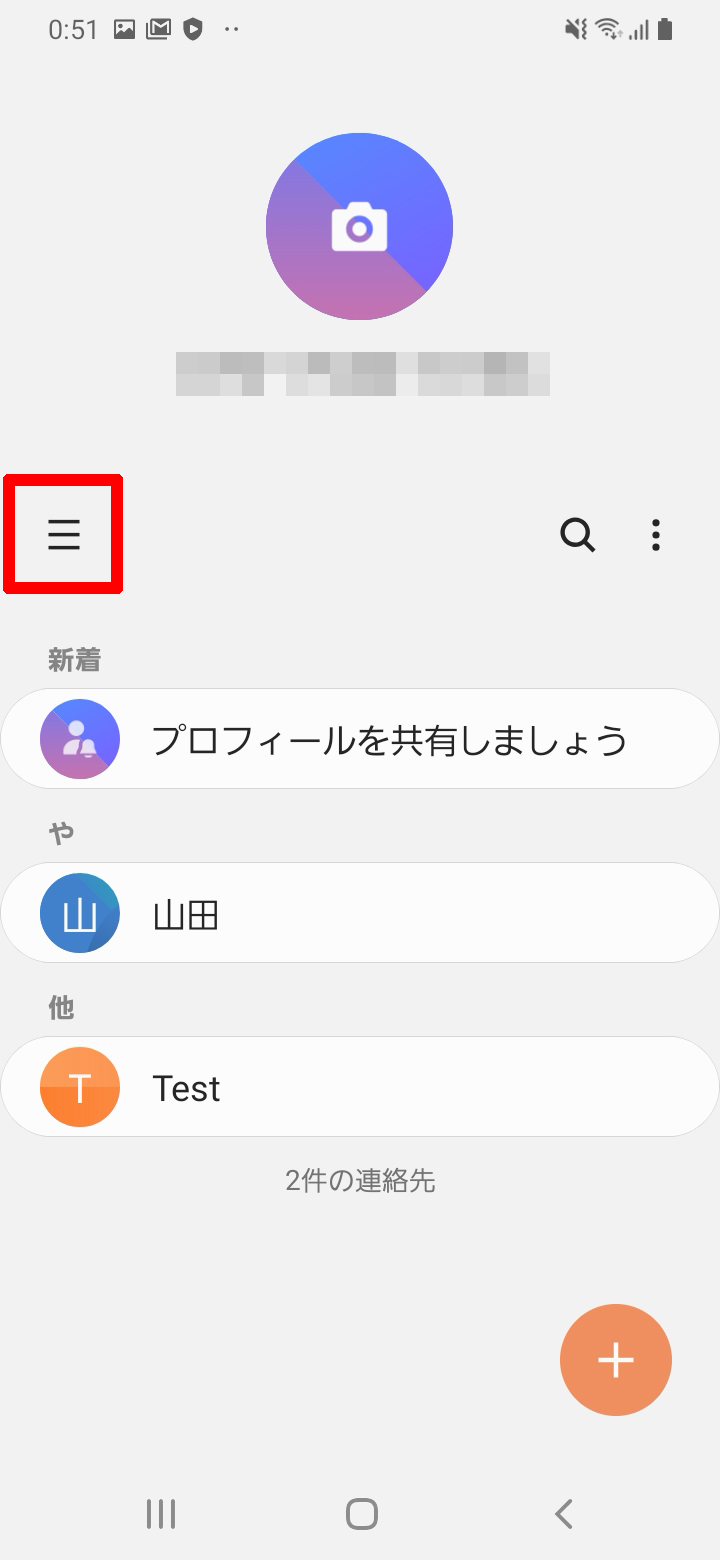Screen dimensions: 720x1560
Task: Go back using the navigation bar
Action: pos(564,1514)
